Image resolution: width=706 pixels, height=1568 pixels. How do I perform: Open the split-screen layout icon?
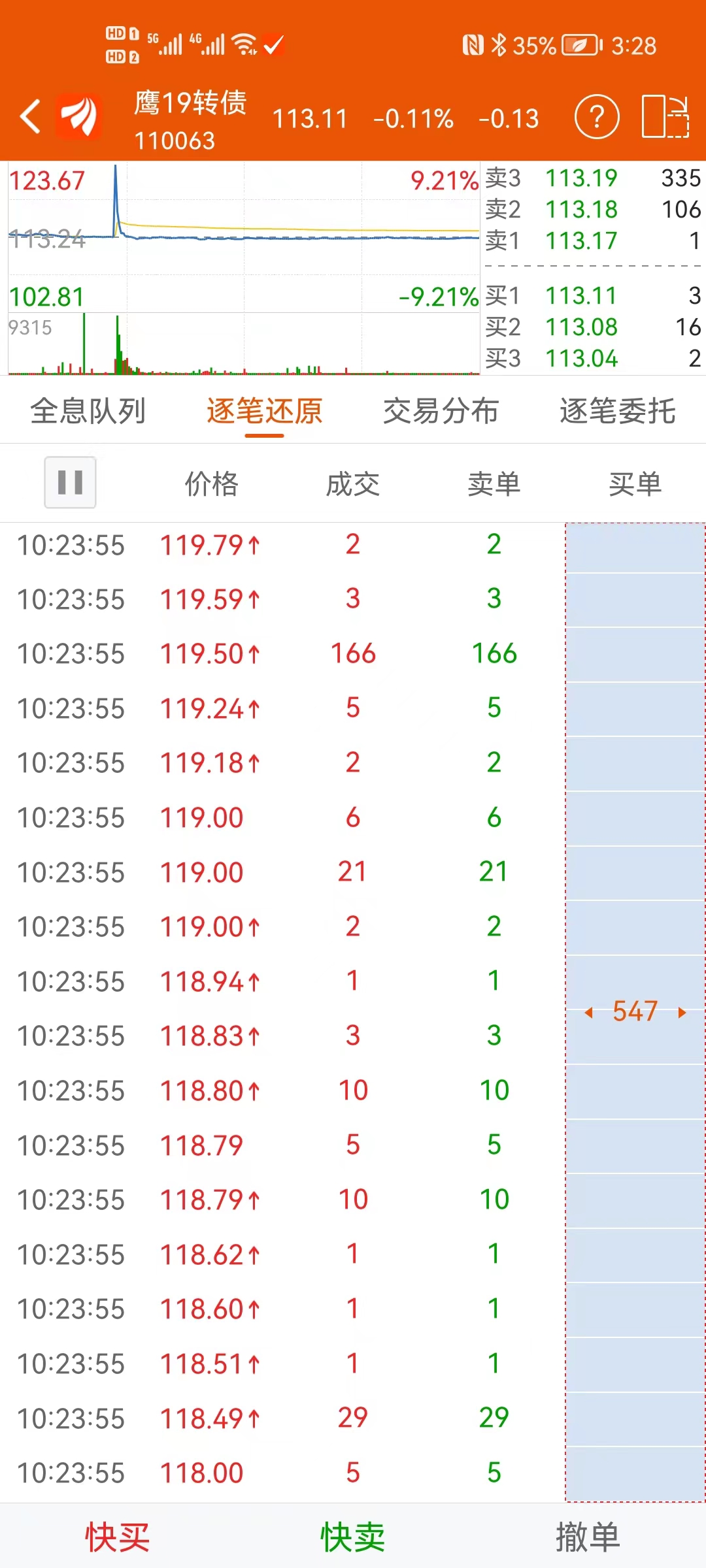[x=665, y=118]
